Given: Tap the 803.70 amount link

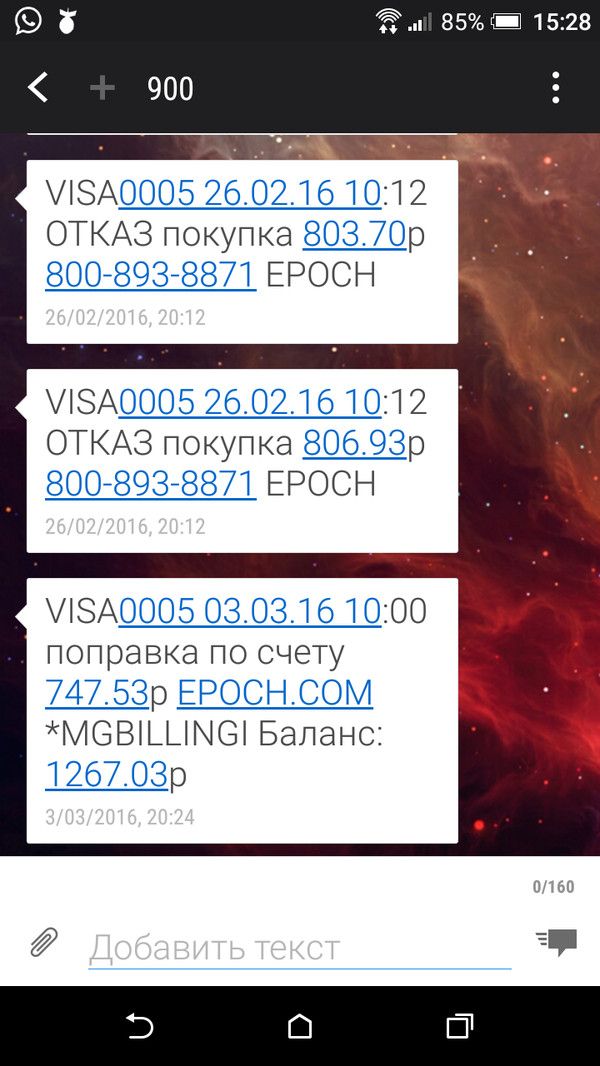Looking at the screenshot, I should [354, 234].
